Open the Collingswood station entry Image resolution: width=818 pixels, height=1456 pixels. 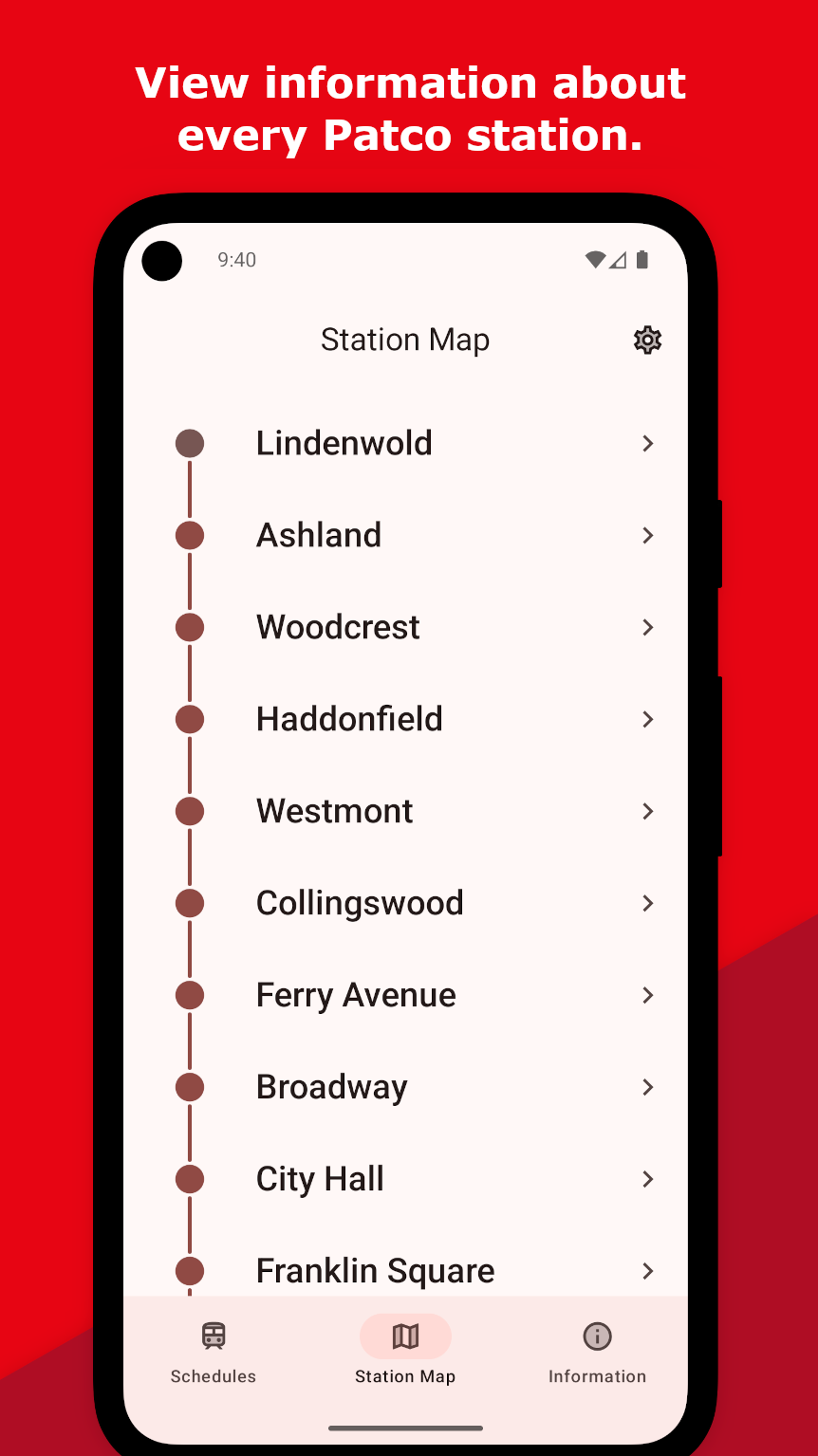pos(359,903)
